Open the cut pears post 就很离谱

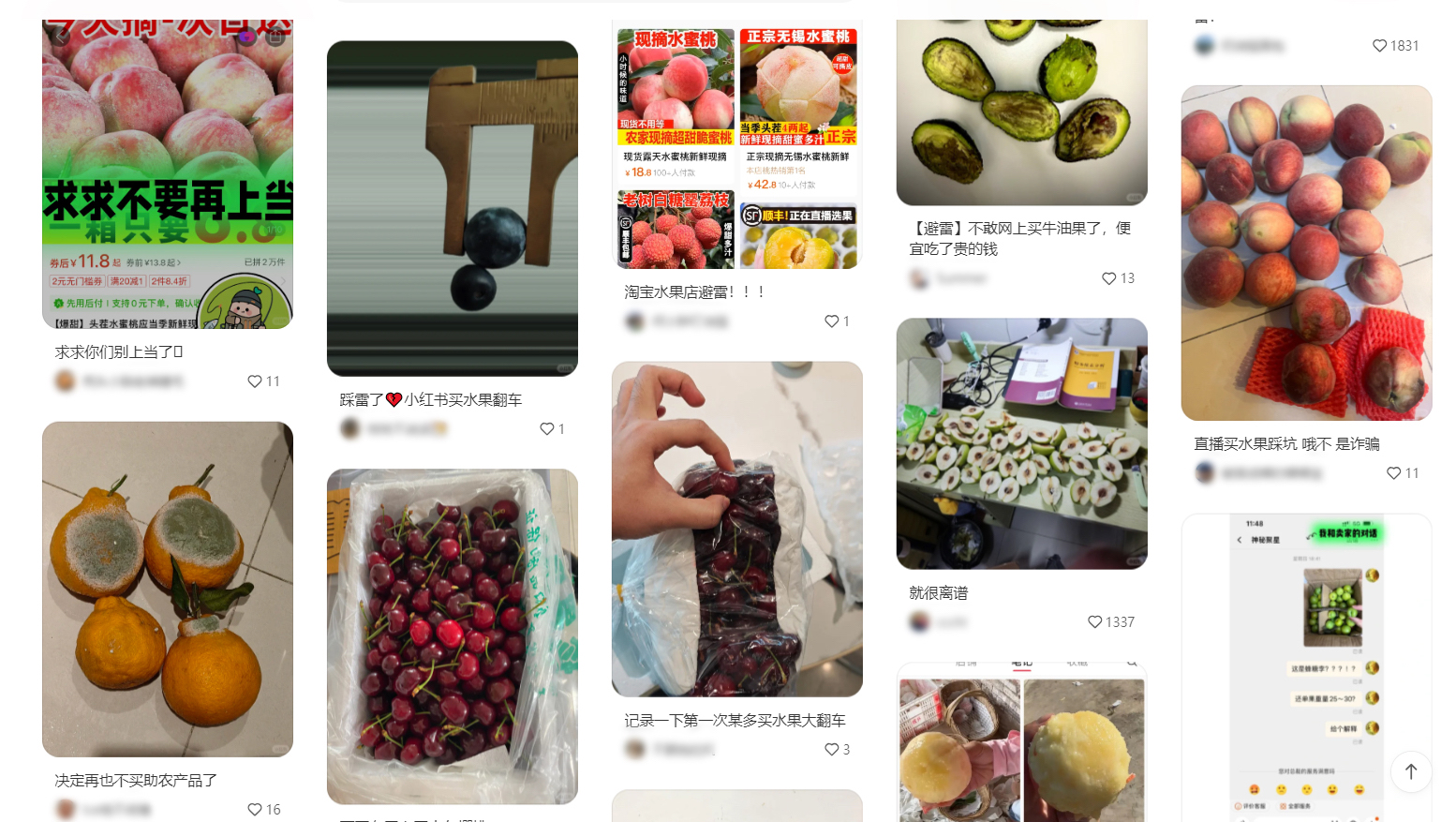pyautogui.click(x=1021, y=443)
